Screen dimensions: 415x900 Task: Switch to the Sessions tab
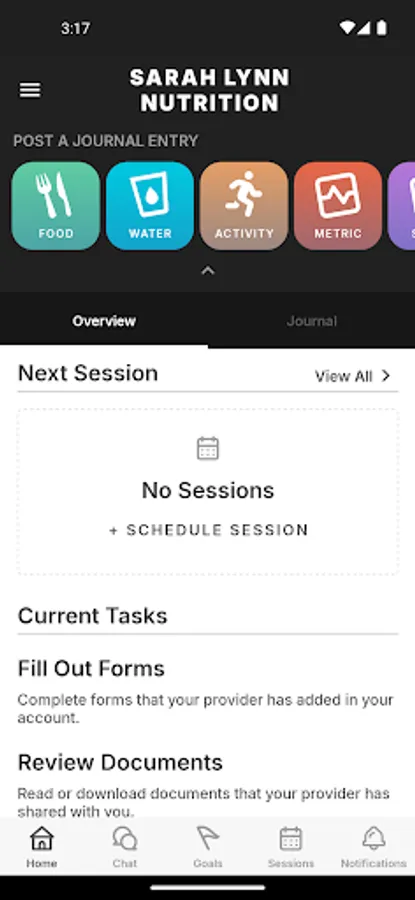pyautogui.click(x=290, y=847)
